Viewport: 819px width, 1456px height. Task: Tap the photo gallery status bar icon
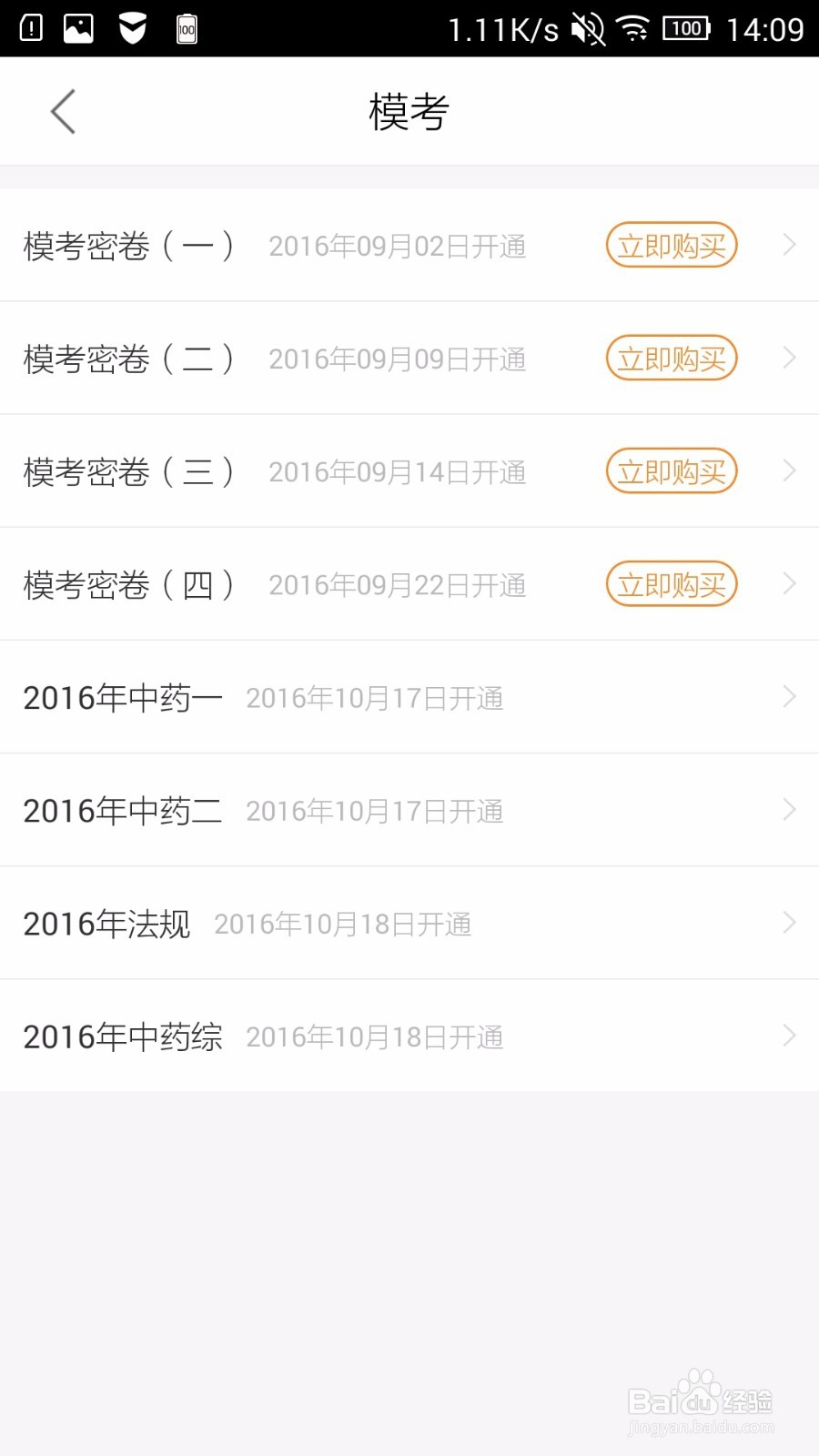pos(78,28)
